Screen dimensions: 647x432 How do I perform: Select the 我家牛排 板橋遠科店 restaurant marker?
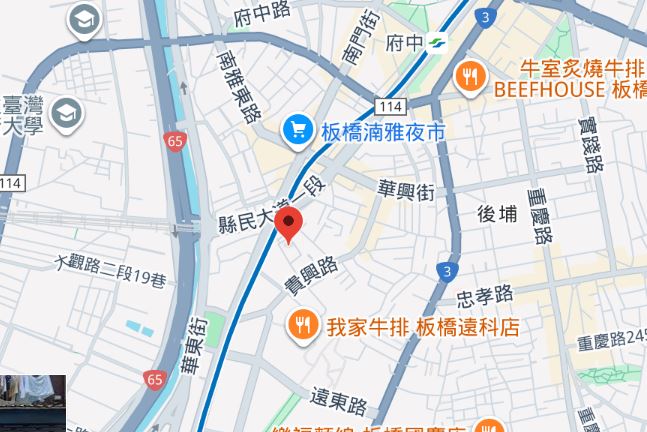click(303, 324)
